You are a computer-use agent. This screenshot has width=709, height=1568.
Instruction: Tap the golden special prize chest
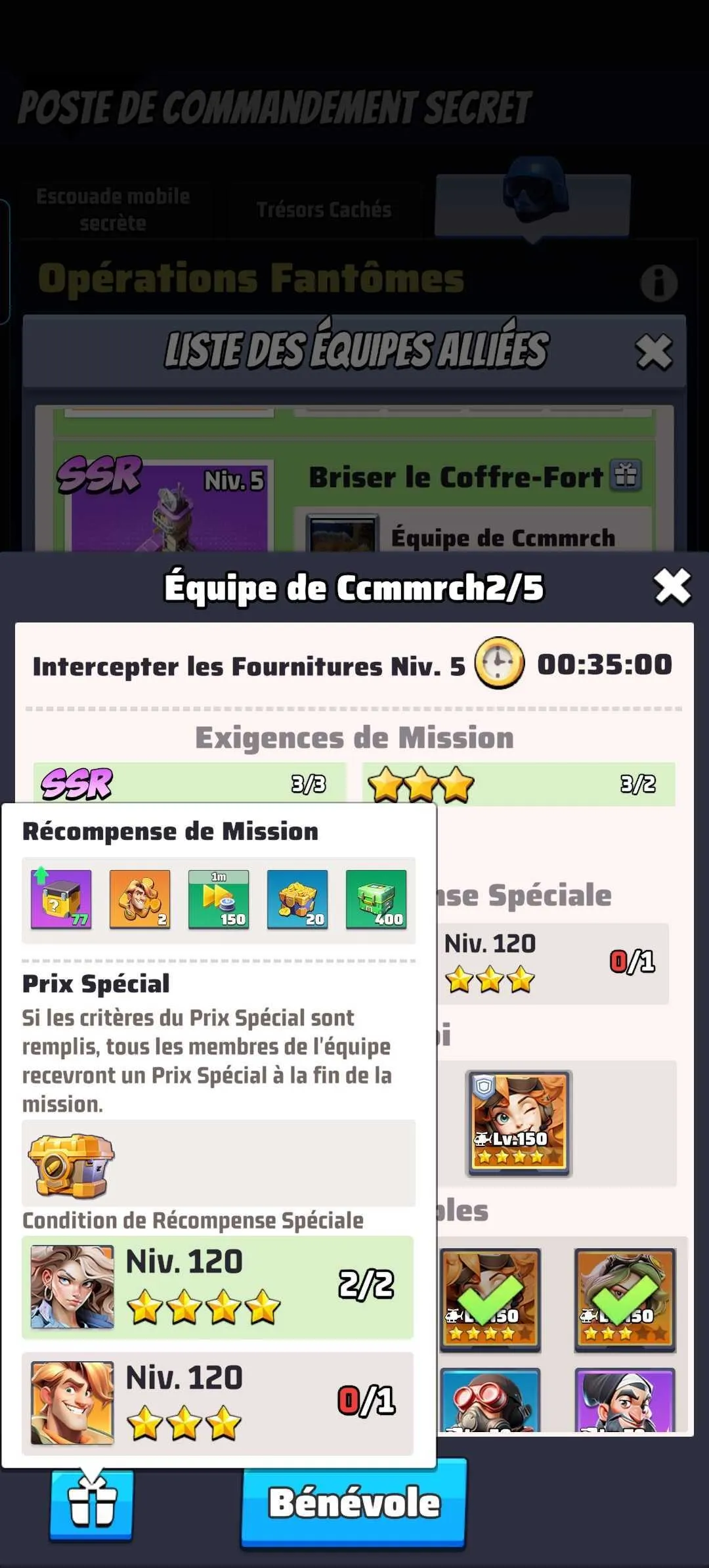(71, 1165)
